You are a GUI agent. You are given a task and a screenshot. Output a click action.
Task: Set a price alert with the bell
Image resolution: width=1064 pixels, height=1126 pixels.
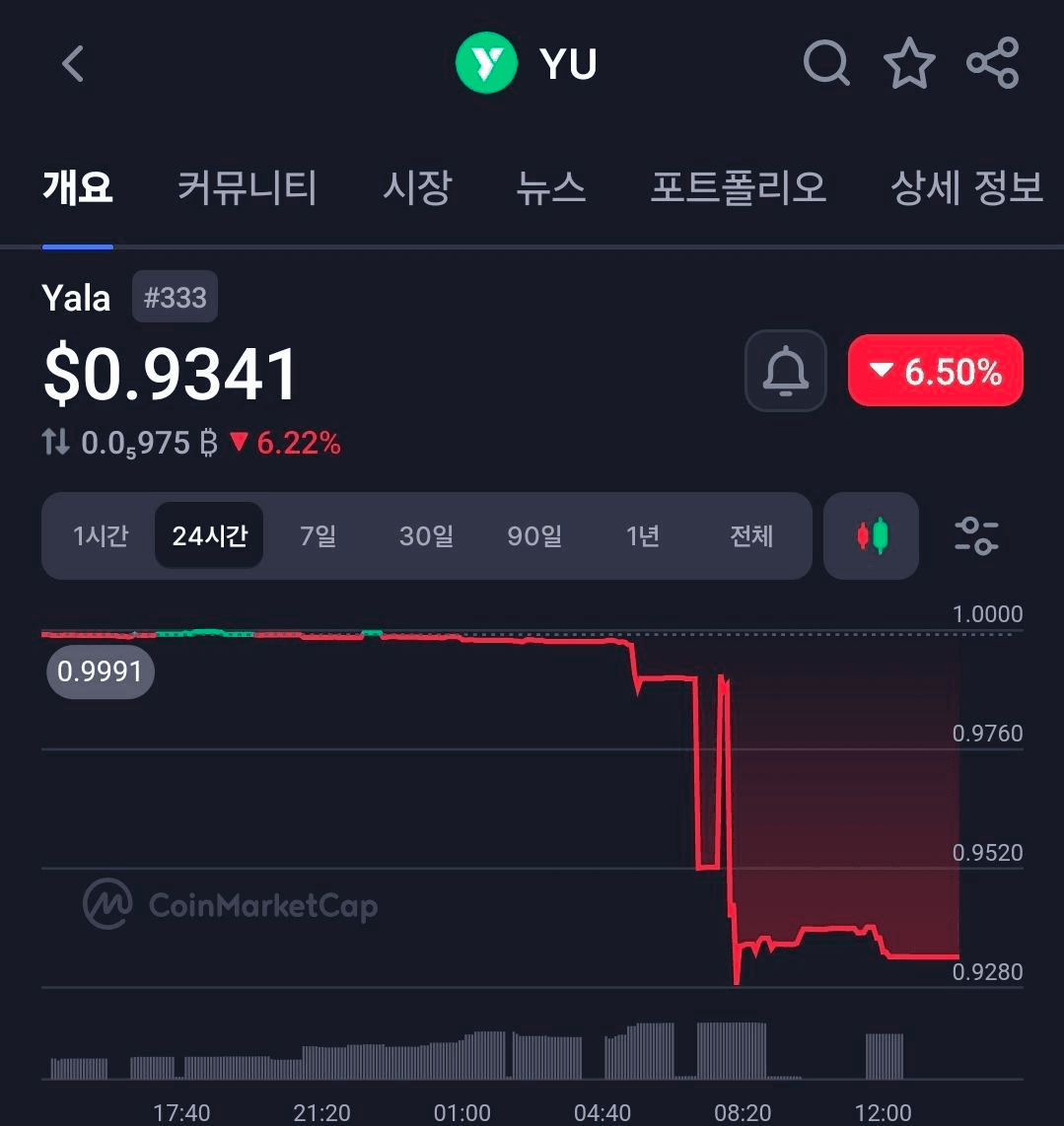coord(785,371)
